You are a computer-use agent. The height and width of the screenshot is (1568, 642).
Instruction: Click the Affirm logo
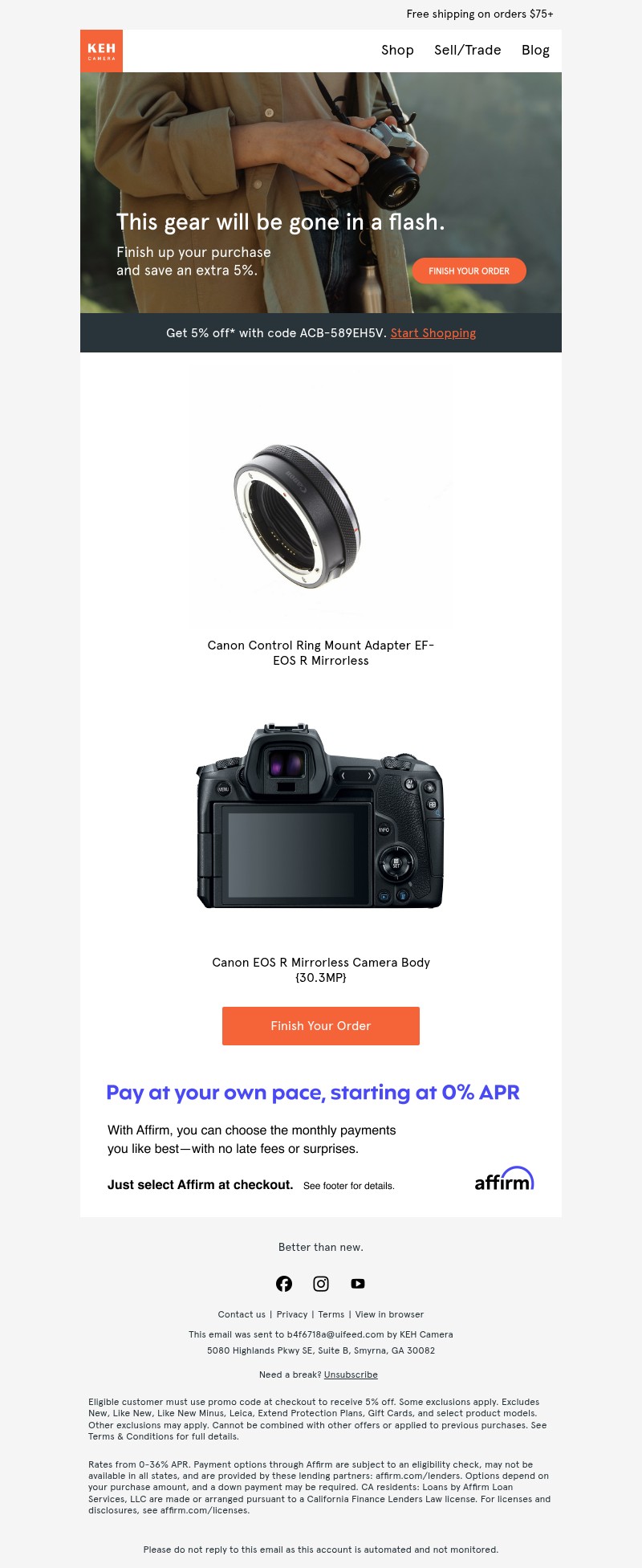pos(503,1179)
